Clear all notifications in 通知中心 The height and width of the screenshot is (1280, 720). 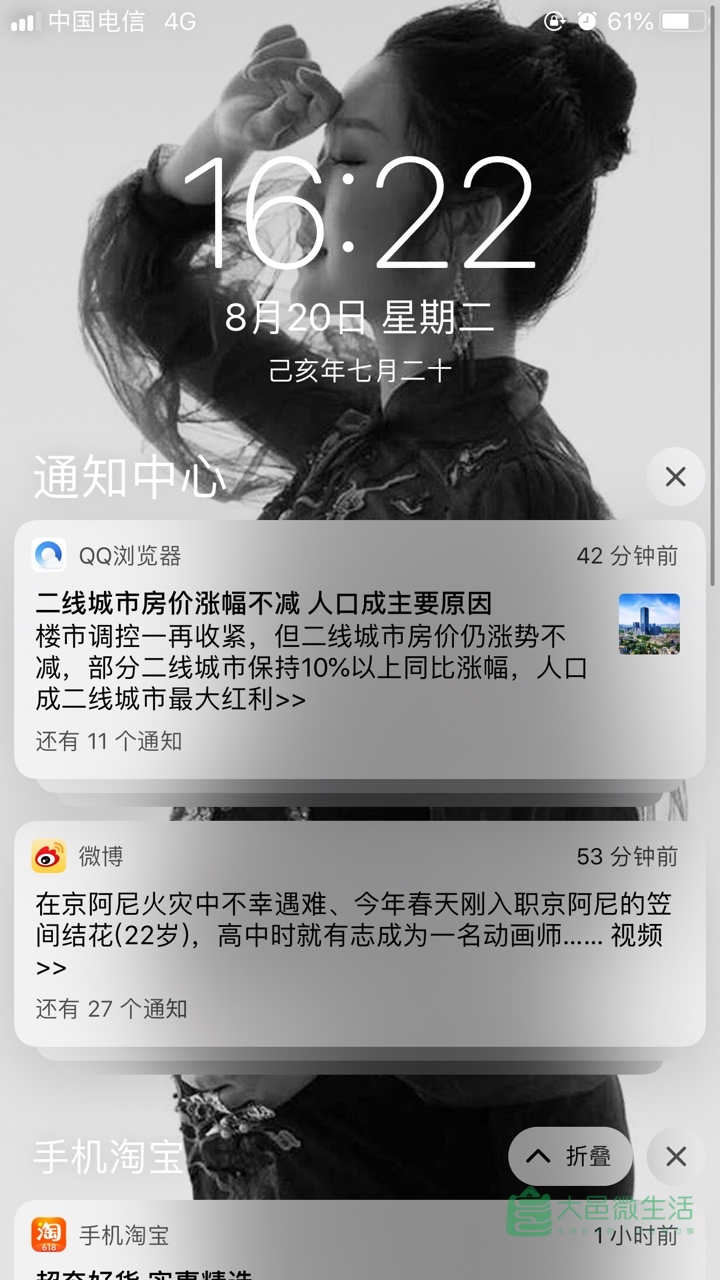click(x=675, y=477)
